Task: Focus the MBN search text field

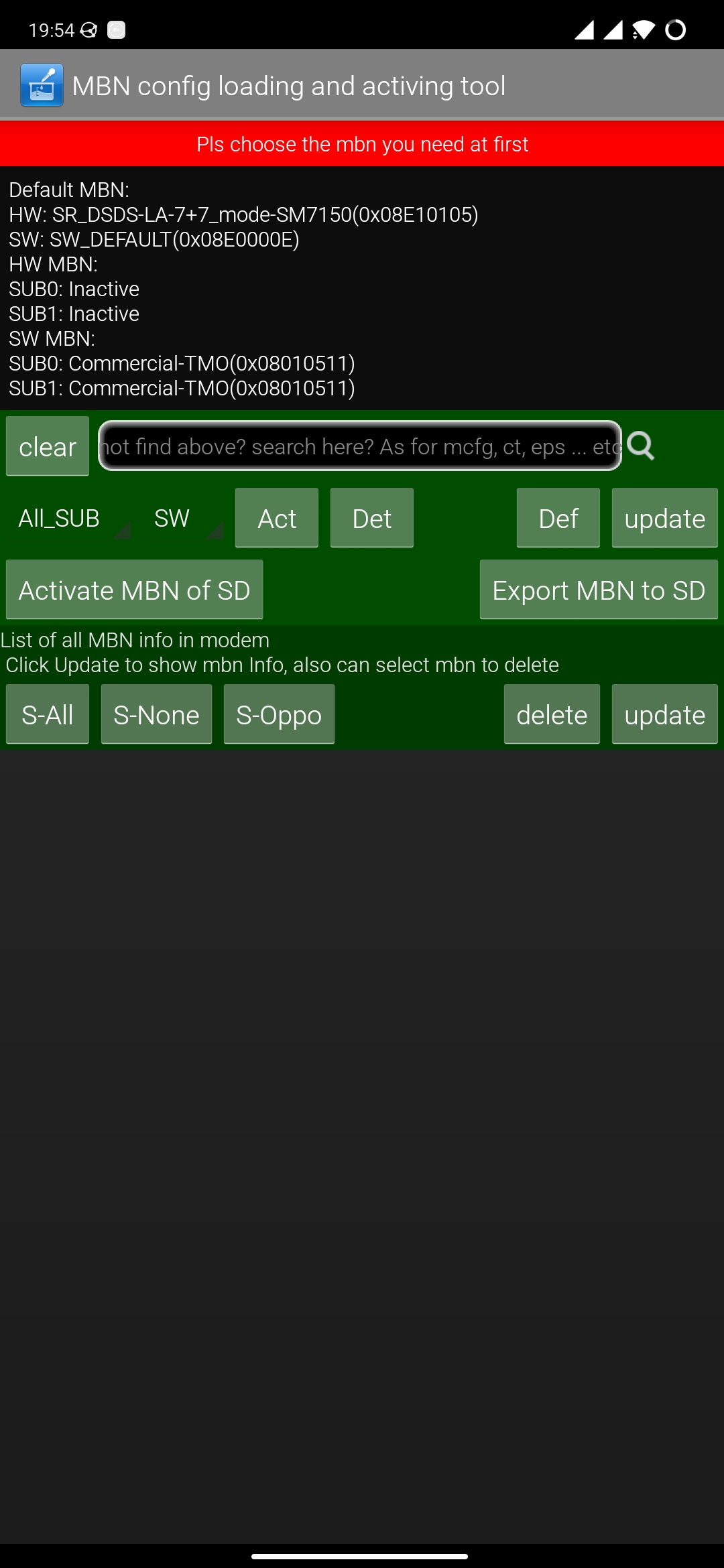Action: [x=360, y=446]
